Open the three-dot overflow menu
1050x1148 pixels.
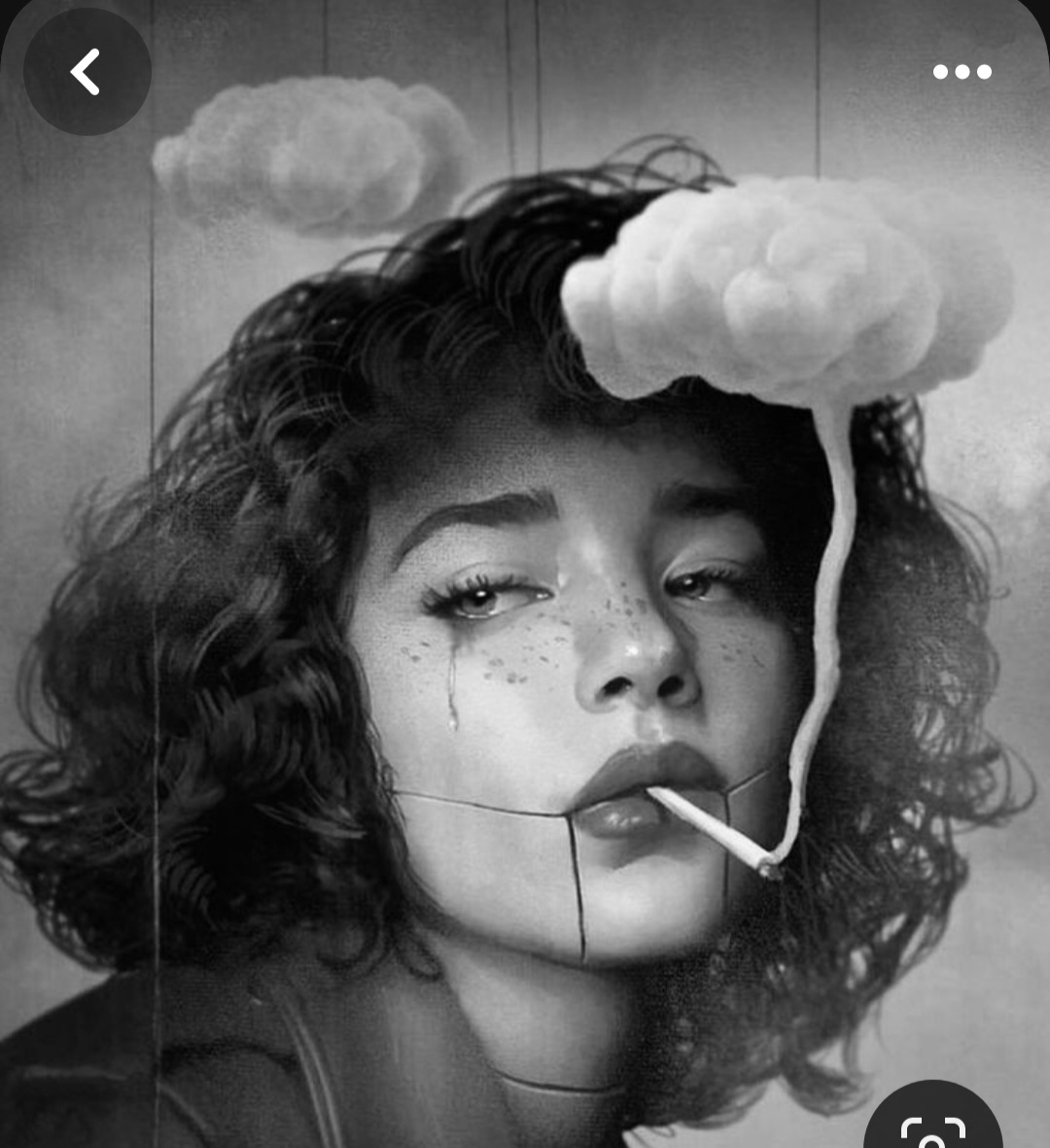(x=962, y=72)
